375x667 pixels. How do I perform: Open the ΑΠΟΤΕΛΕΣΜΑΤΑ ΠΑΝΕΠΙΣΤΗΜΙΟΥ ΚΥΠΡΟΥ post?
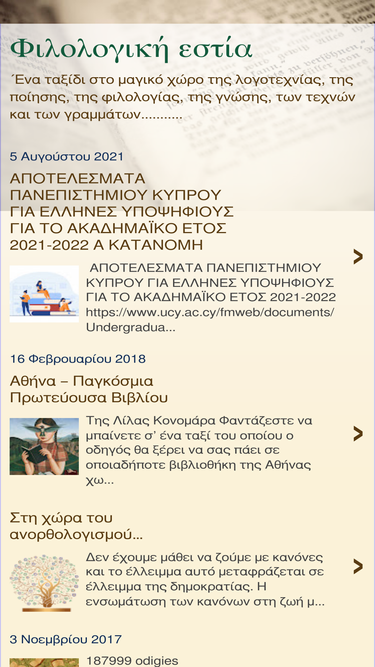(x=122, y=211)
